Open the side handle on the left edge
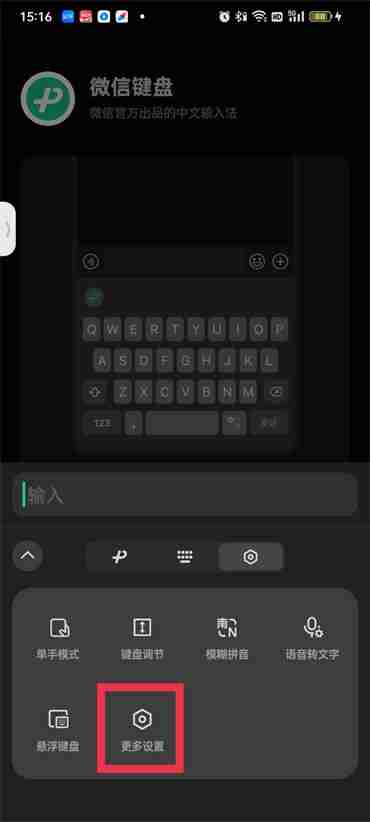Screen dimensions: 370x822 click(6, 228)
